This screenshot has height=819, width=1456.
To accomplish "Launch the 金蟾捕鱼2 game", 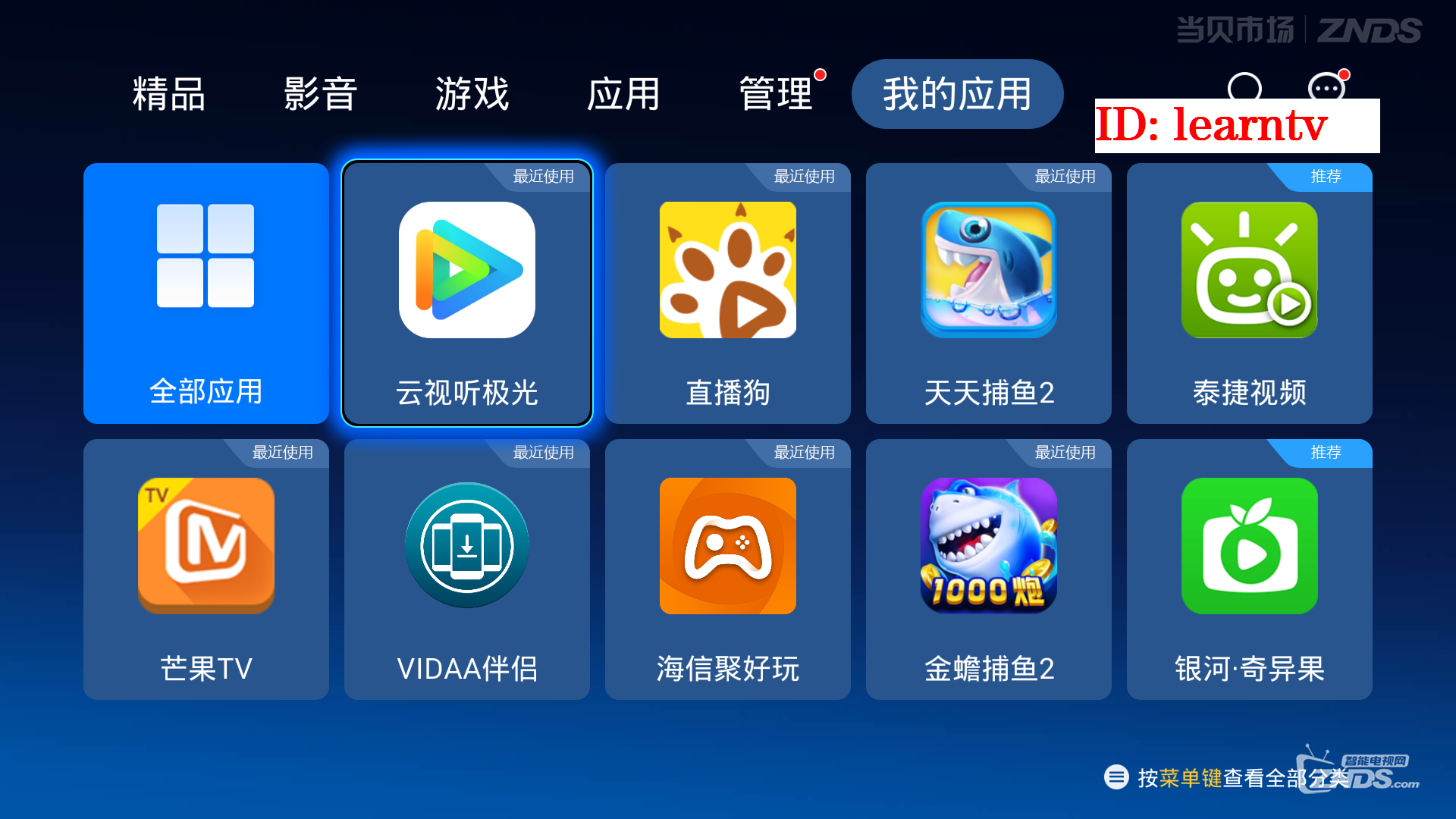I will click(x=989, y=570).
